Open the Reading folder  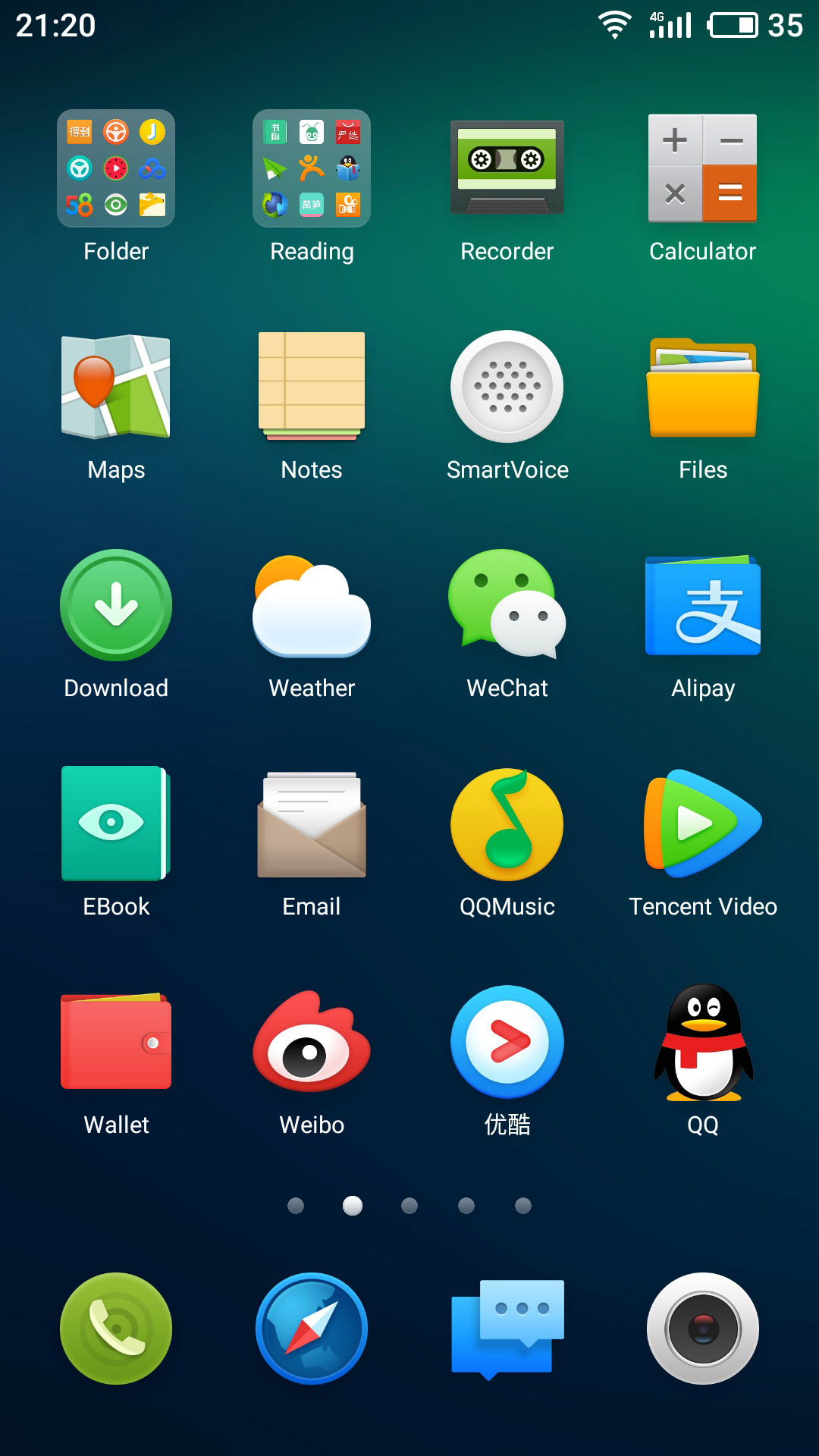click(x=312, y=168)
